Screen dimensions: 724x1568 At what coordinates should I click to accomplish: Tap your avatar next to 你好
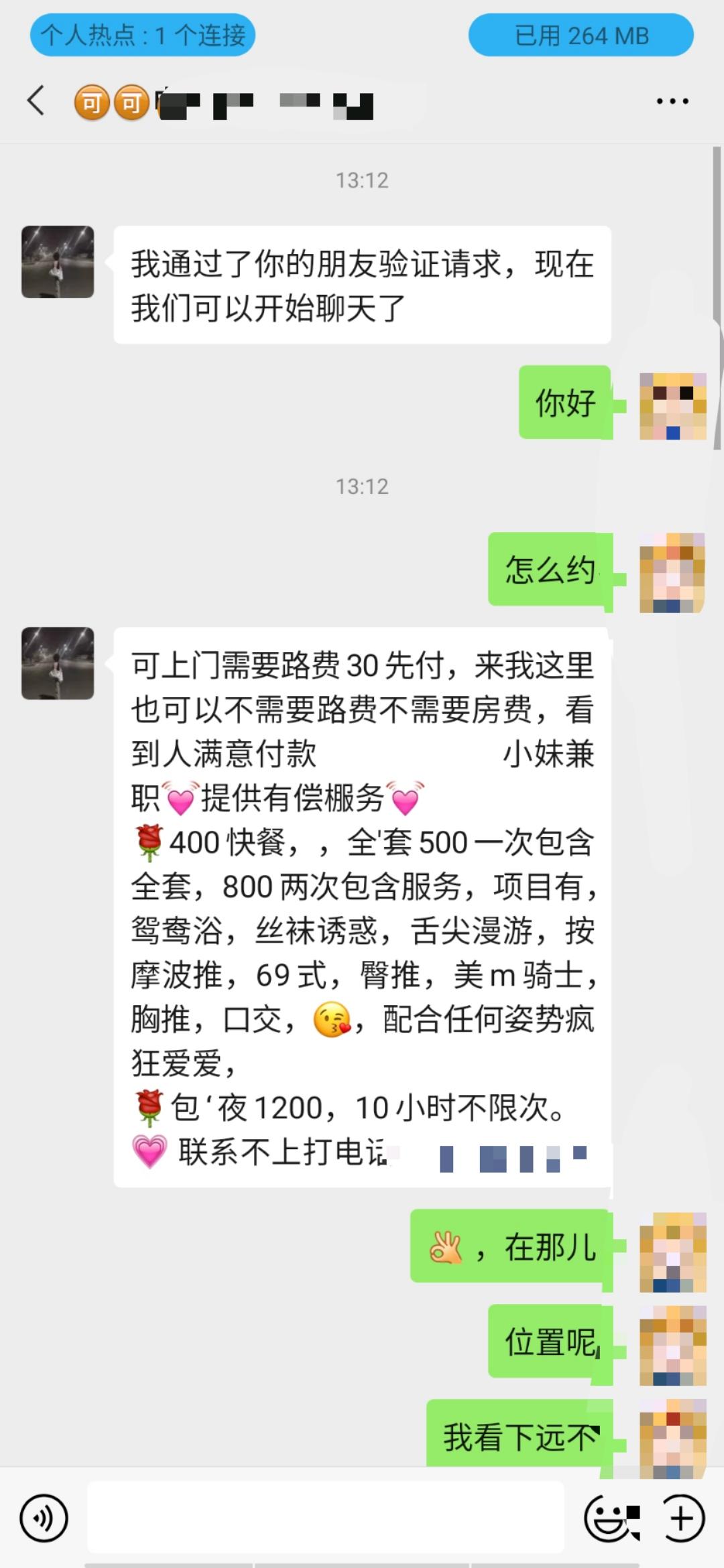tap(672, 405)
